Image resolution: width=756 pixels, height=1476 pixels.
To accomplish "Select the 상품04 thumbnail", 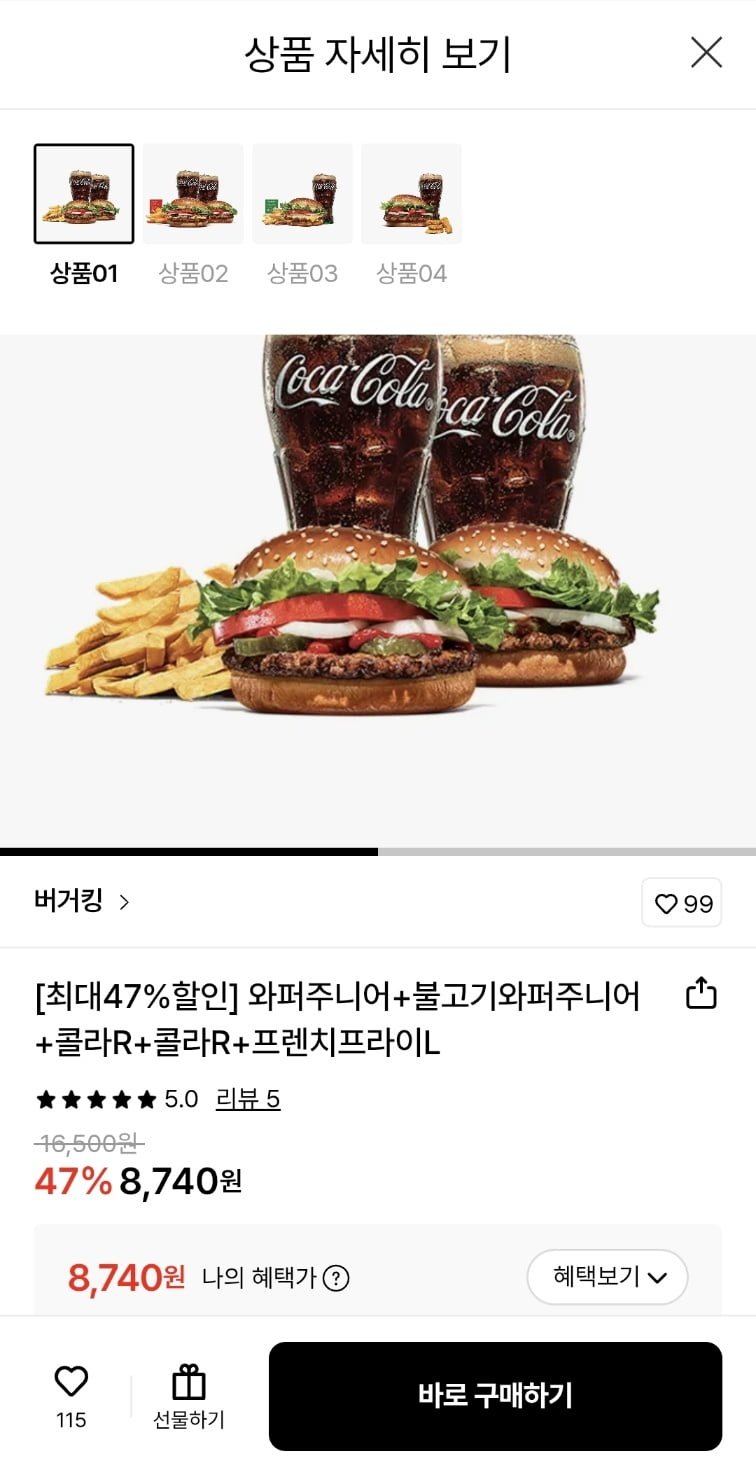I will [411, 194].
